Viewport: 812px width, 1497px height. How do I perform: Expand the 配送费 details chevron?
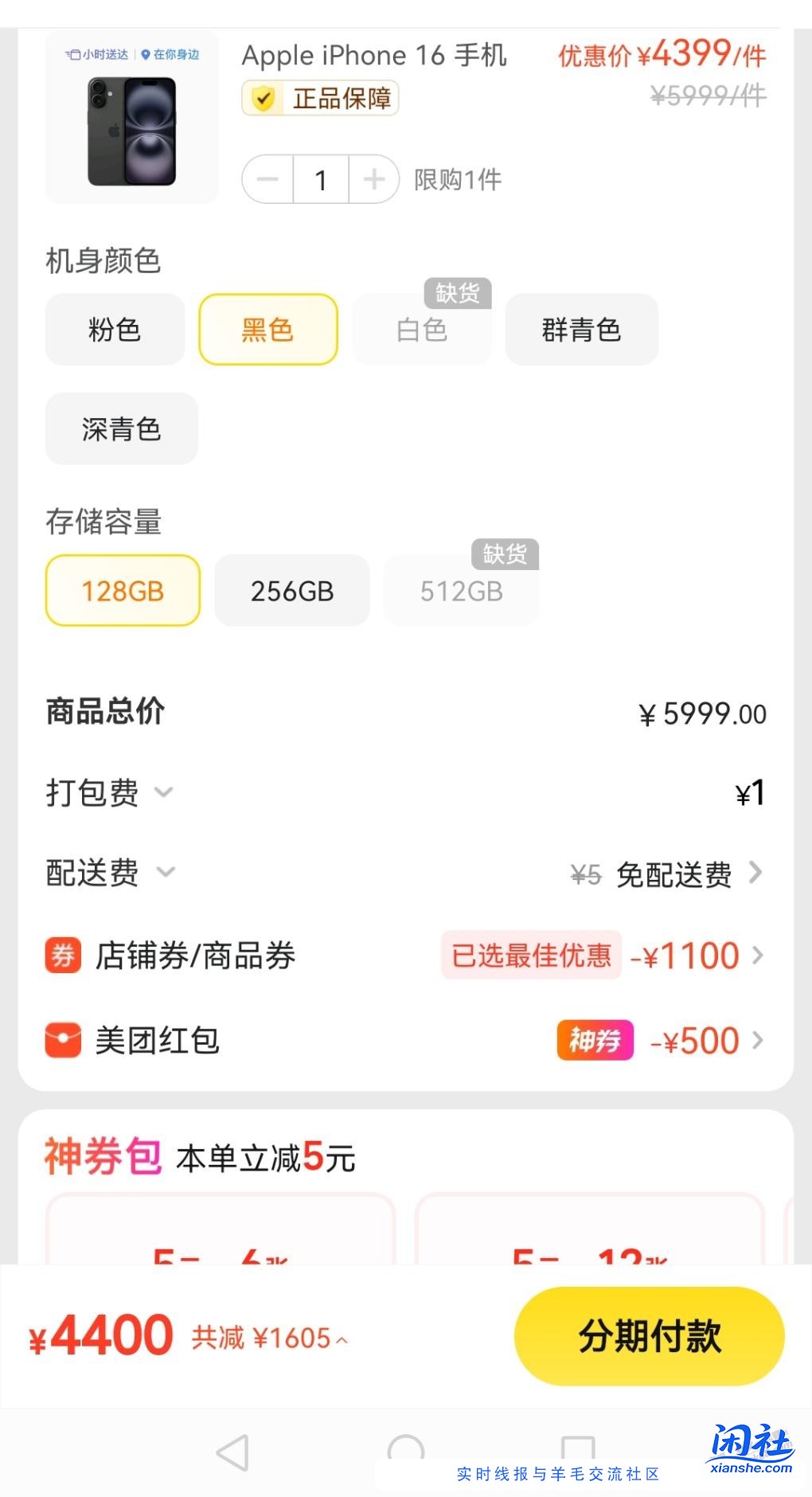tap(166, 874)
